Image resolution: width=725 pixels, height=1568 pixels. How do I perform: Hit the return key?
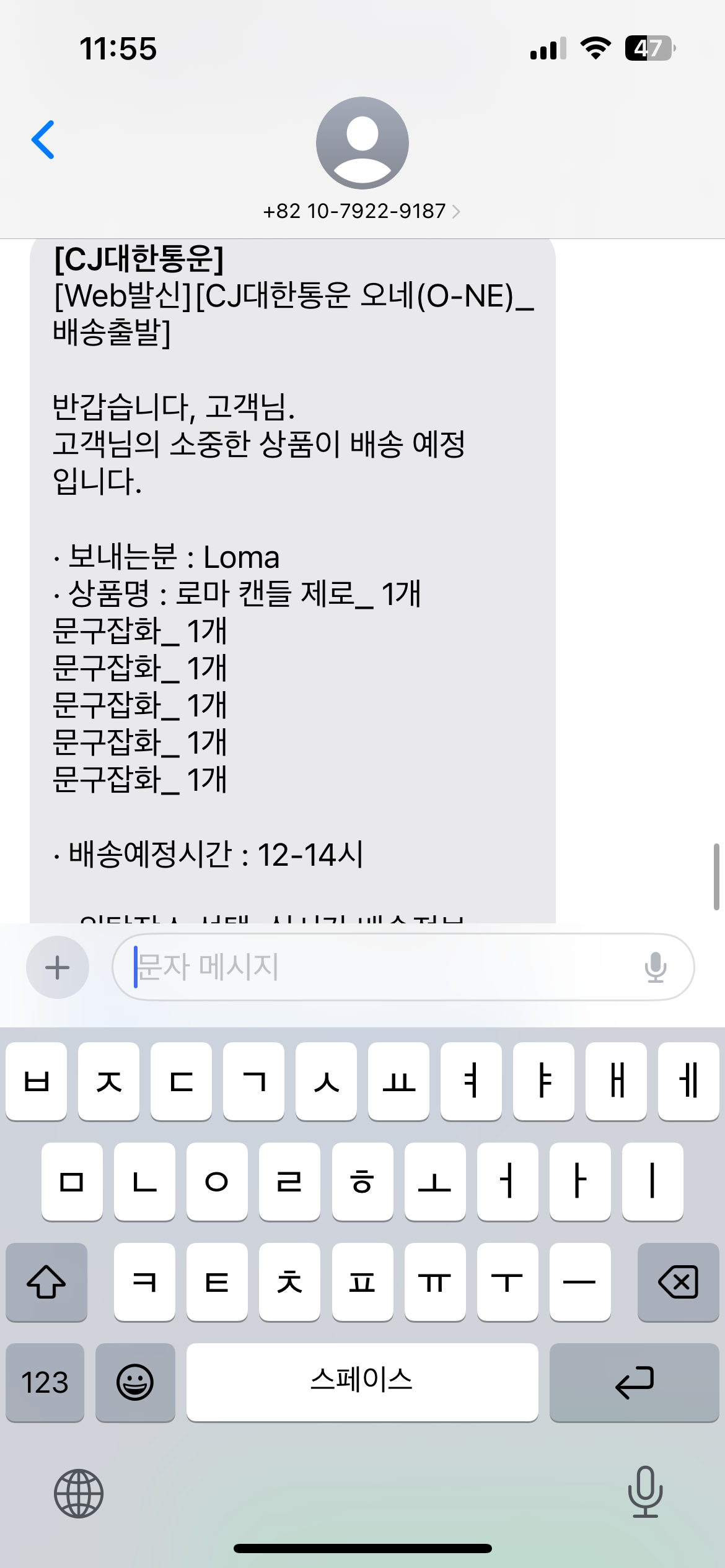[634, 1382]
